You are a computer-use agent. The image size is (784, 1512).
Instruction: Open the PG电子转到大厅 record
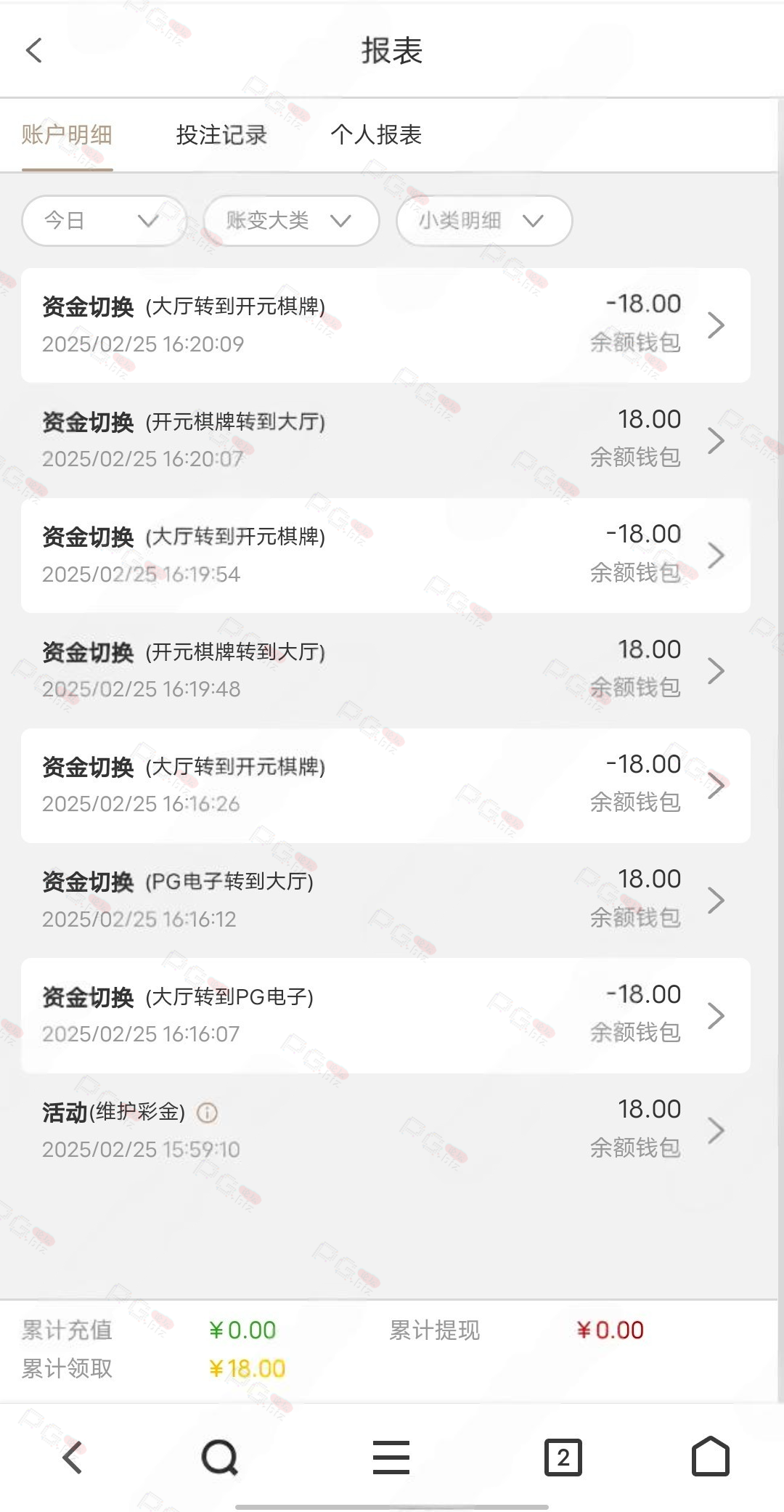[385, 901]
